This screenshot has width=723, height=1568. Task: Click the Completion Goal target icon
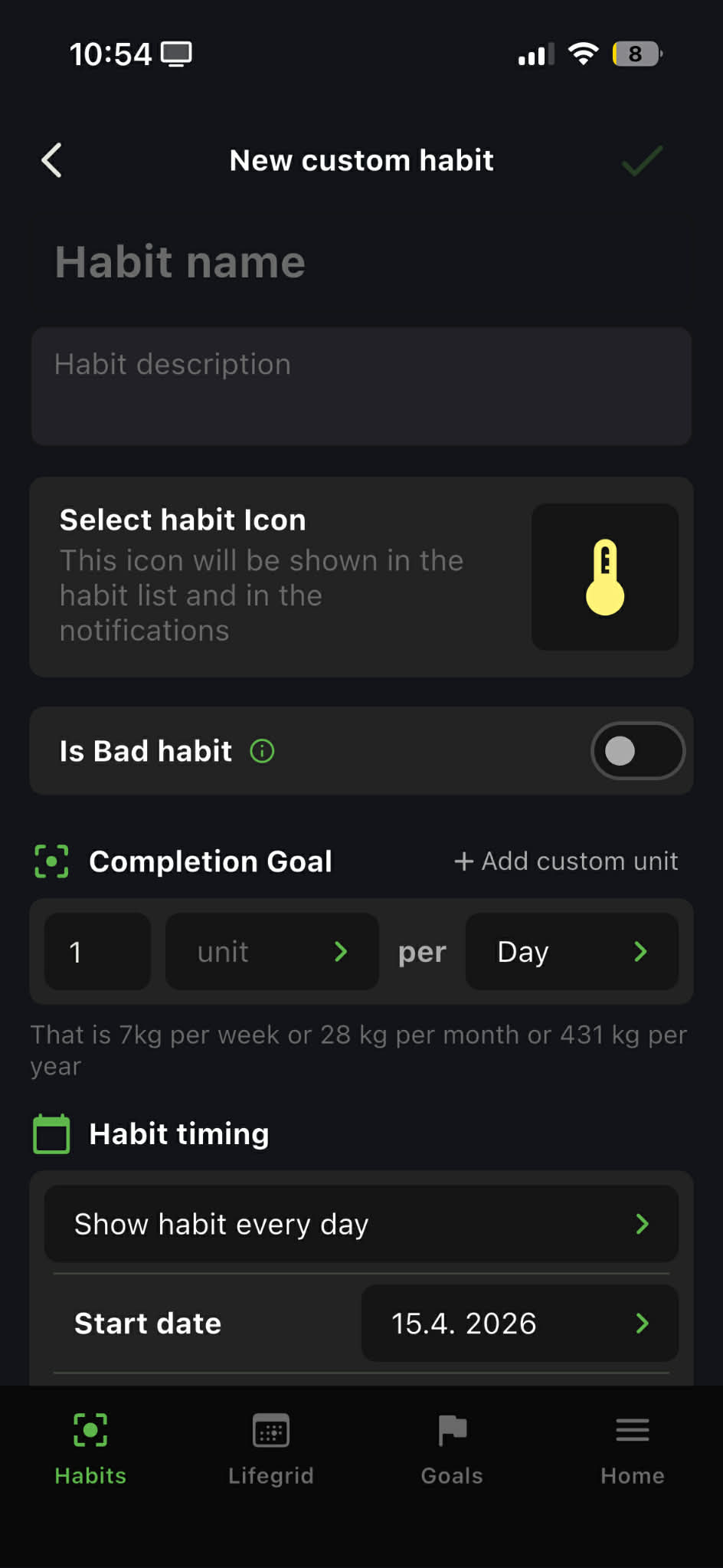pos(50,861)
